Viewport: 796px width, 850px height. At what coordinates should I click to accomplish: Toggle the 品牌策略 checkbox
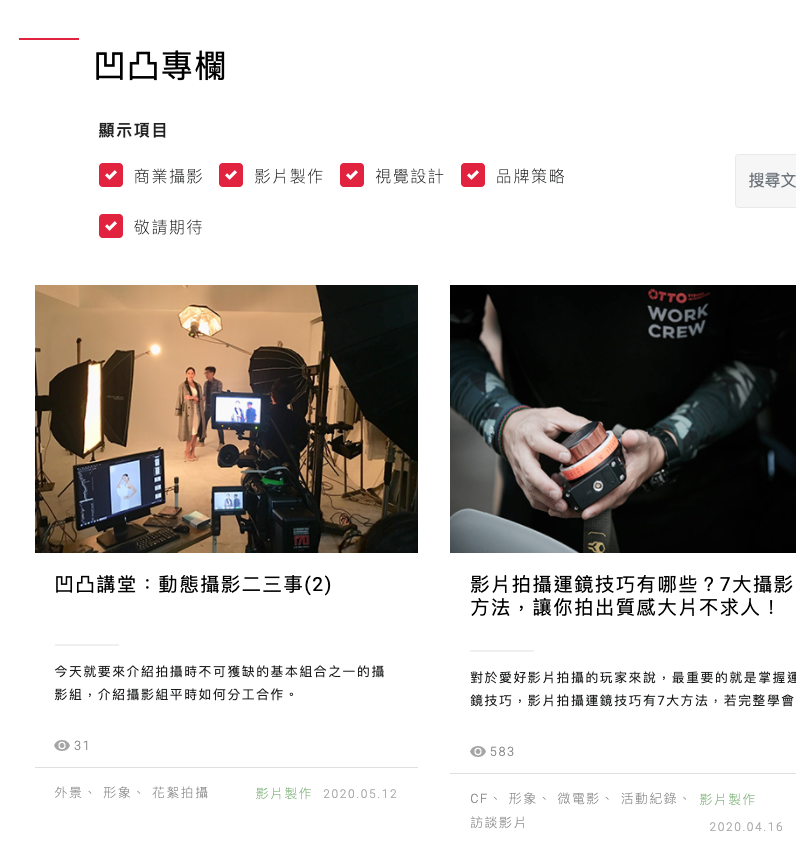click(473, 176)
